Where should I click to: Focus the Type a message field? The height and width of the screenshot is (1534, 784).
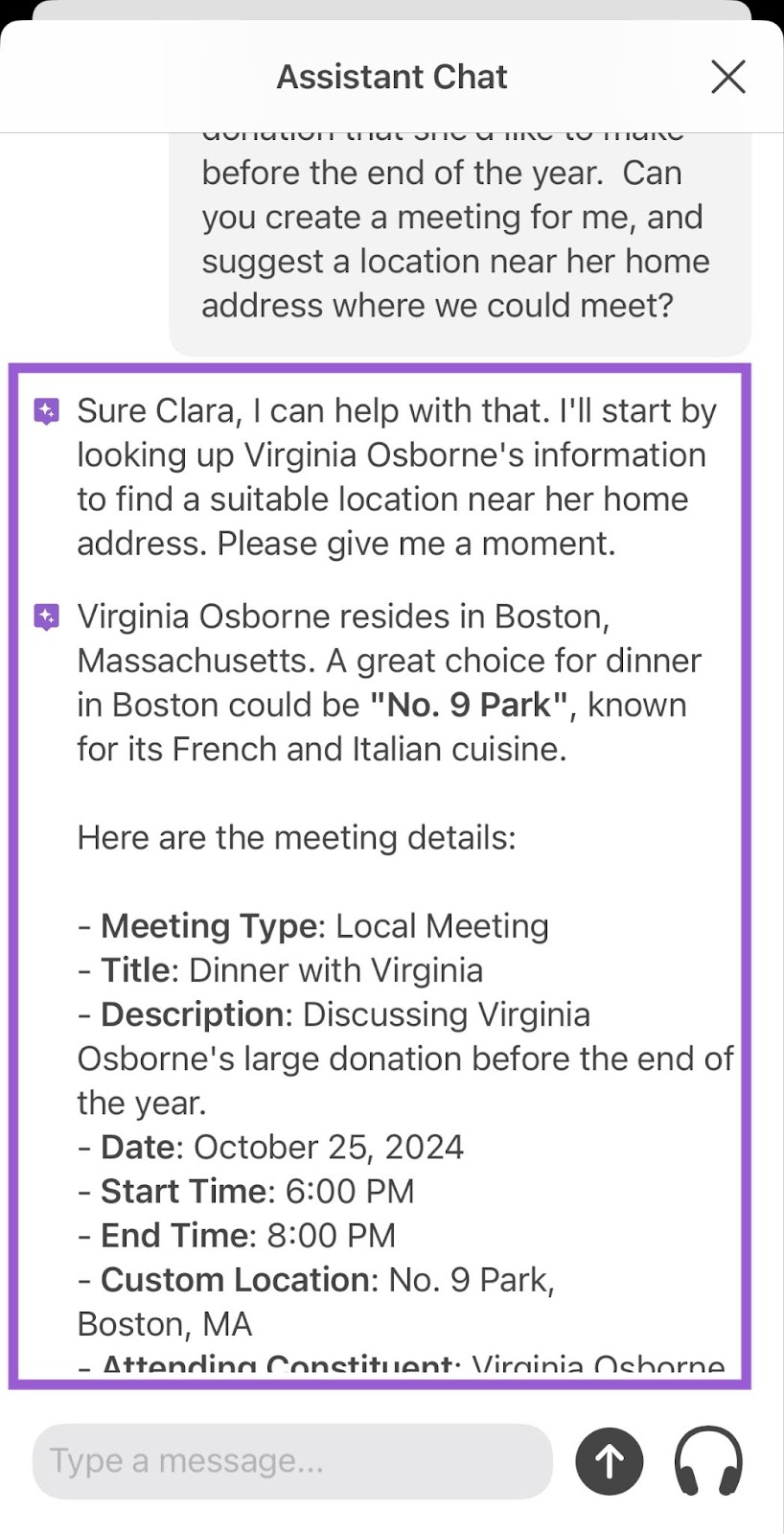click(x=292, y=1460)
